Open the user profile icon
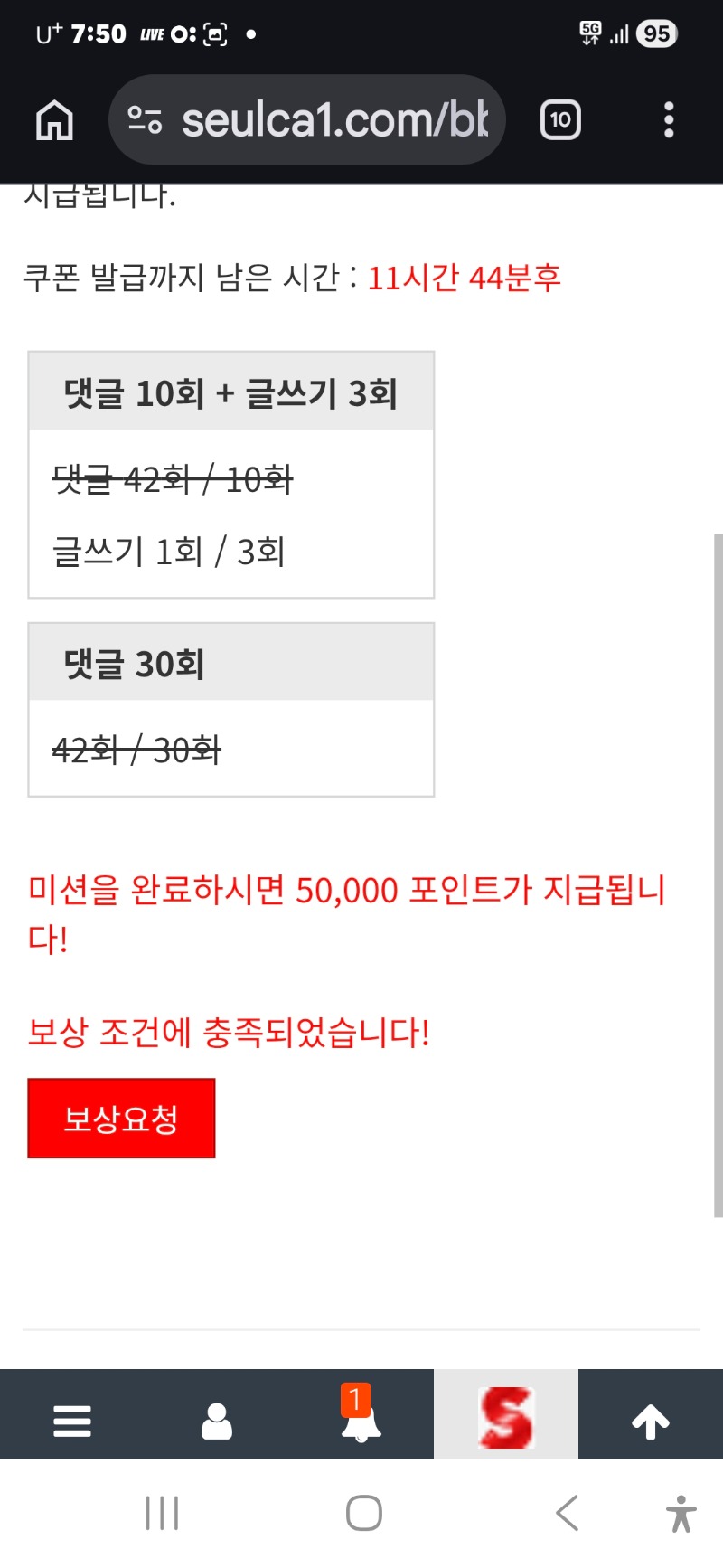The width and height of the screenshot is (723, 1568). coord(217,1421)
